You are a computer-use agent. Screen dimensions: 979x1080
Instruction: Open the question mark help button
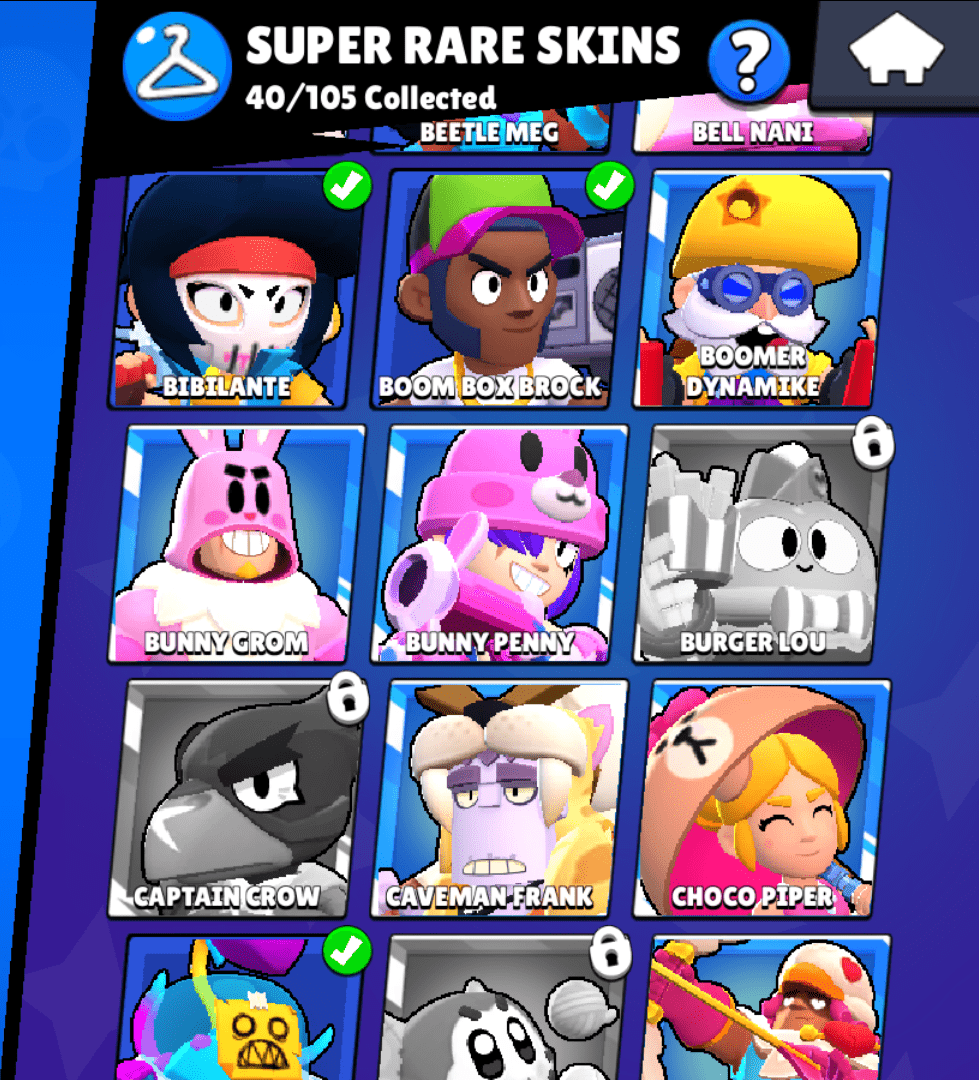point(748,61)
